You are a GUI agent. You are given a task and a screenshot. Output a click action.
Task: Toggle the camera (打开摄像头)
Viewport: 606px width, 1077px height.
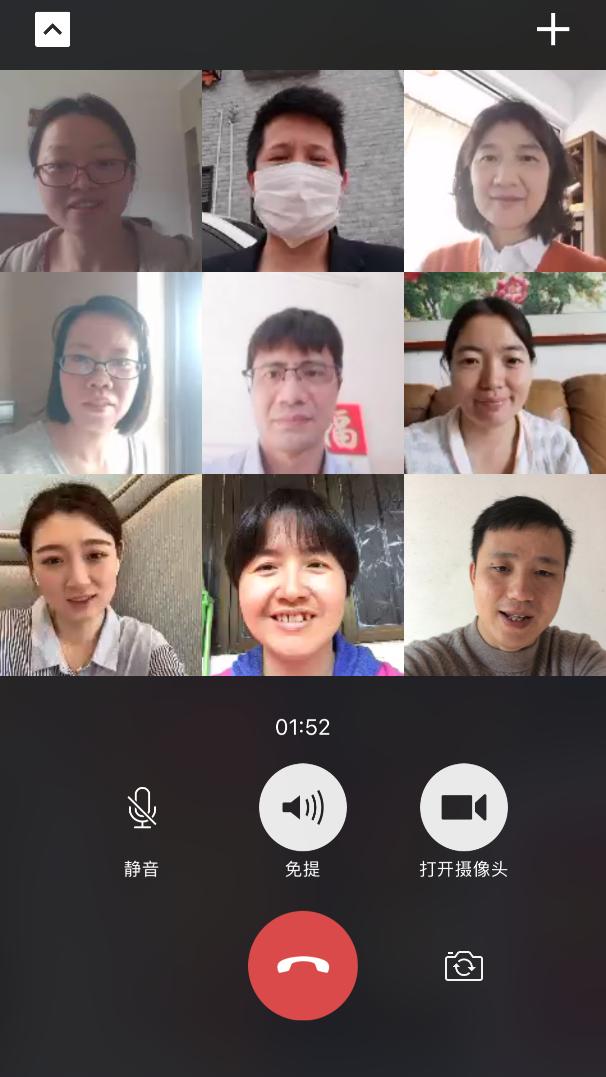[x=464, y=808]
